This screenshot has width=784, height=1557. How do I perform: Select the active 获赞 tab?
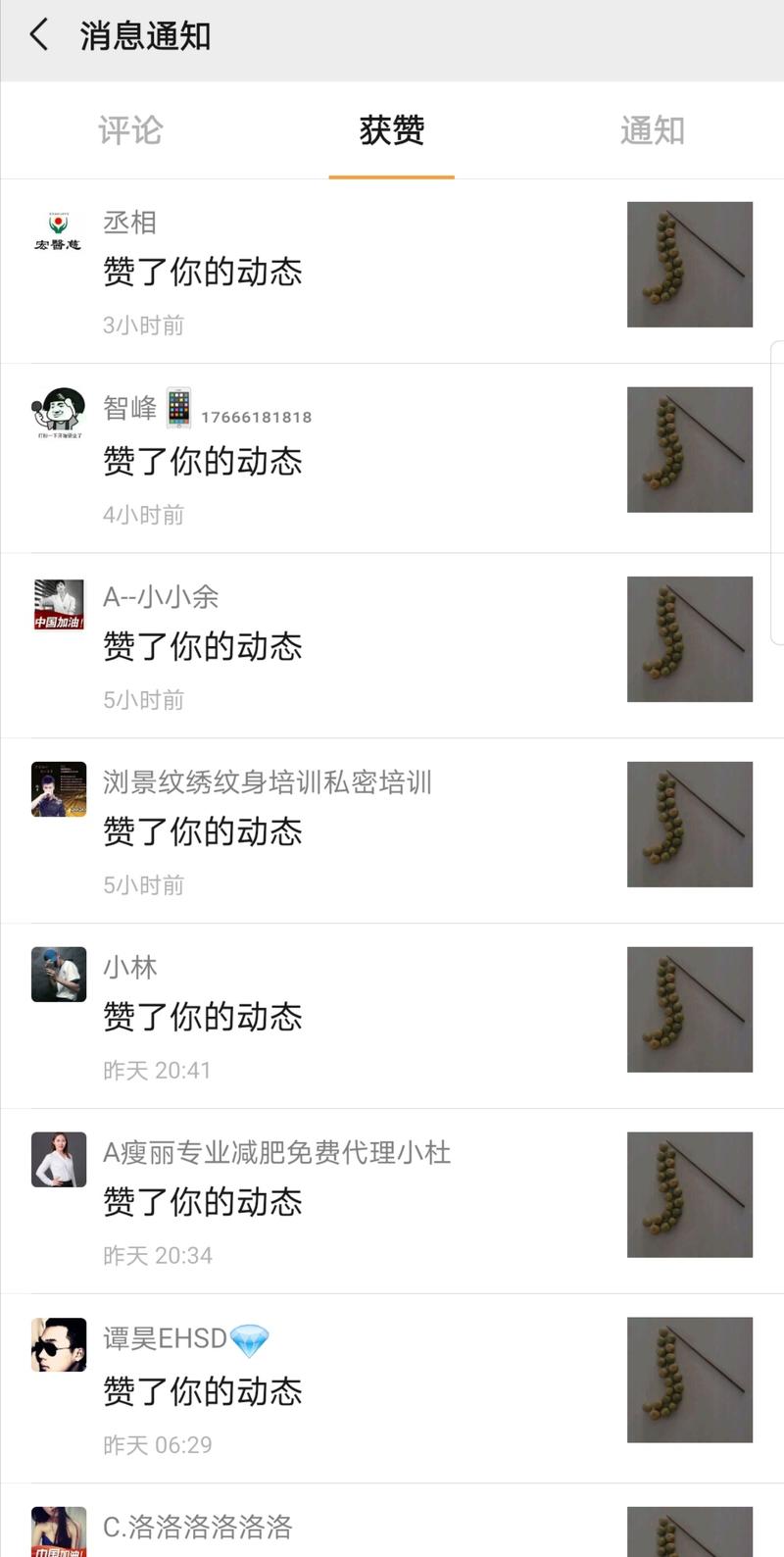click(x=391, y=129)
